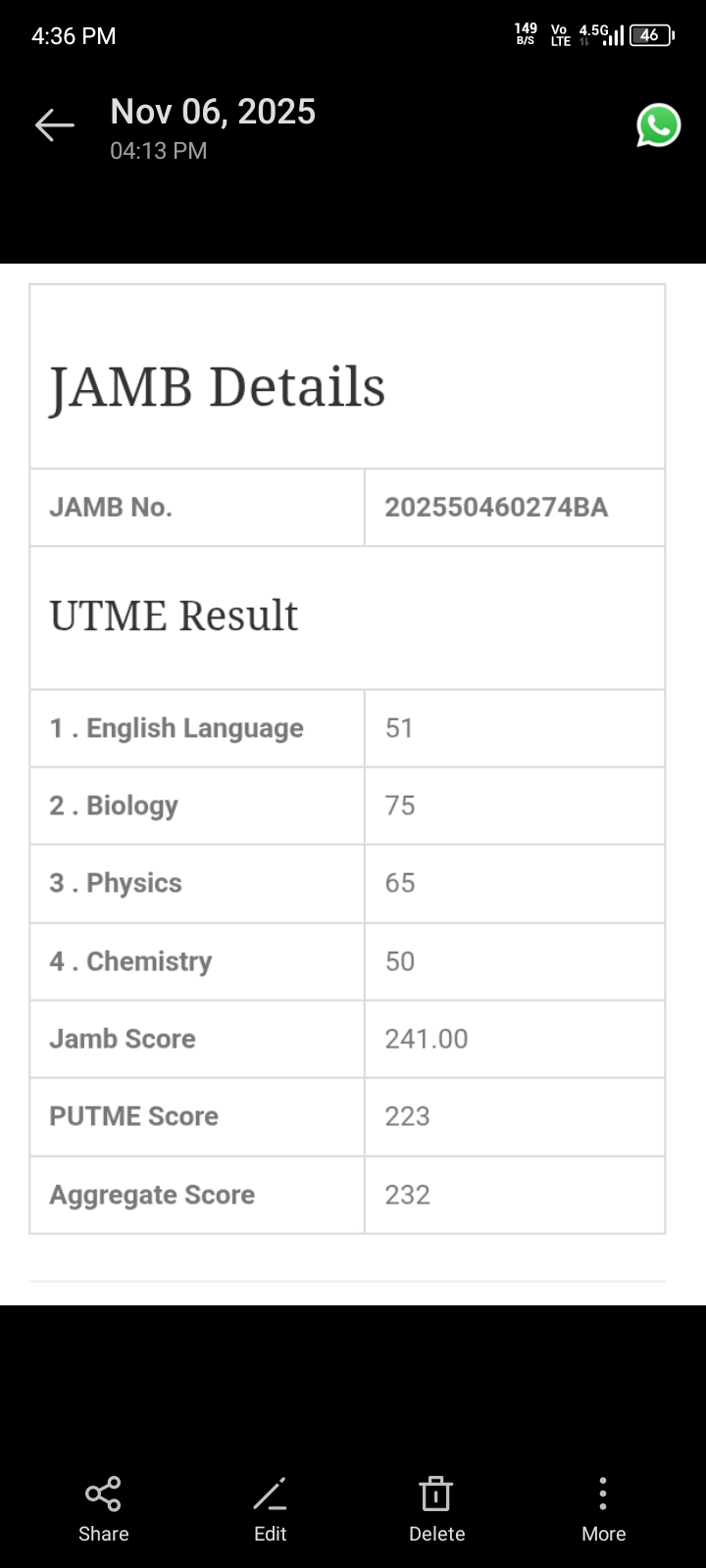Open the More options menu
This screenshot has height=1568, width=706.
(603, 1508)
